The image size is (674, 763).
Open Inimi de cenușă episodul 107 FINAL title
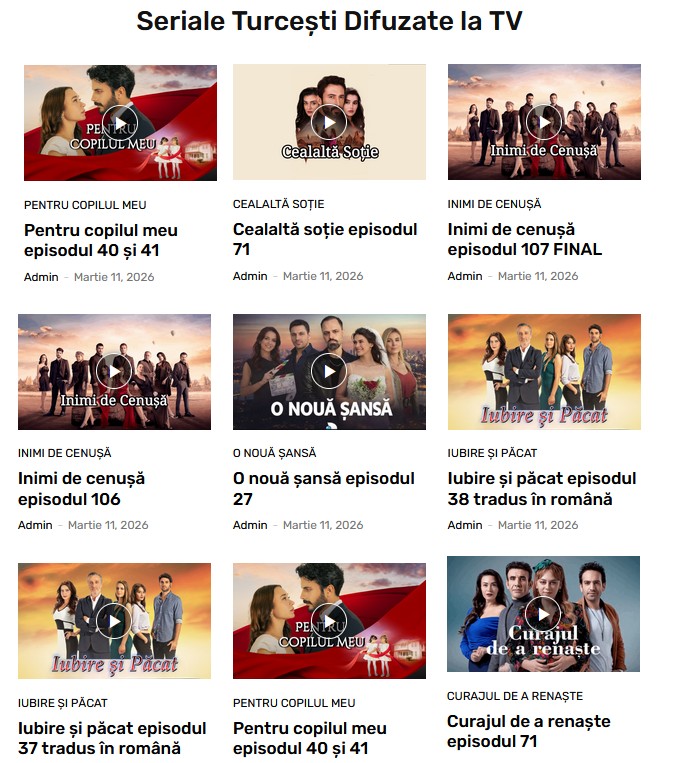[524, 239]
